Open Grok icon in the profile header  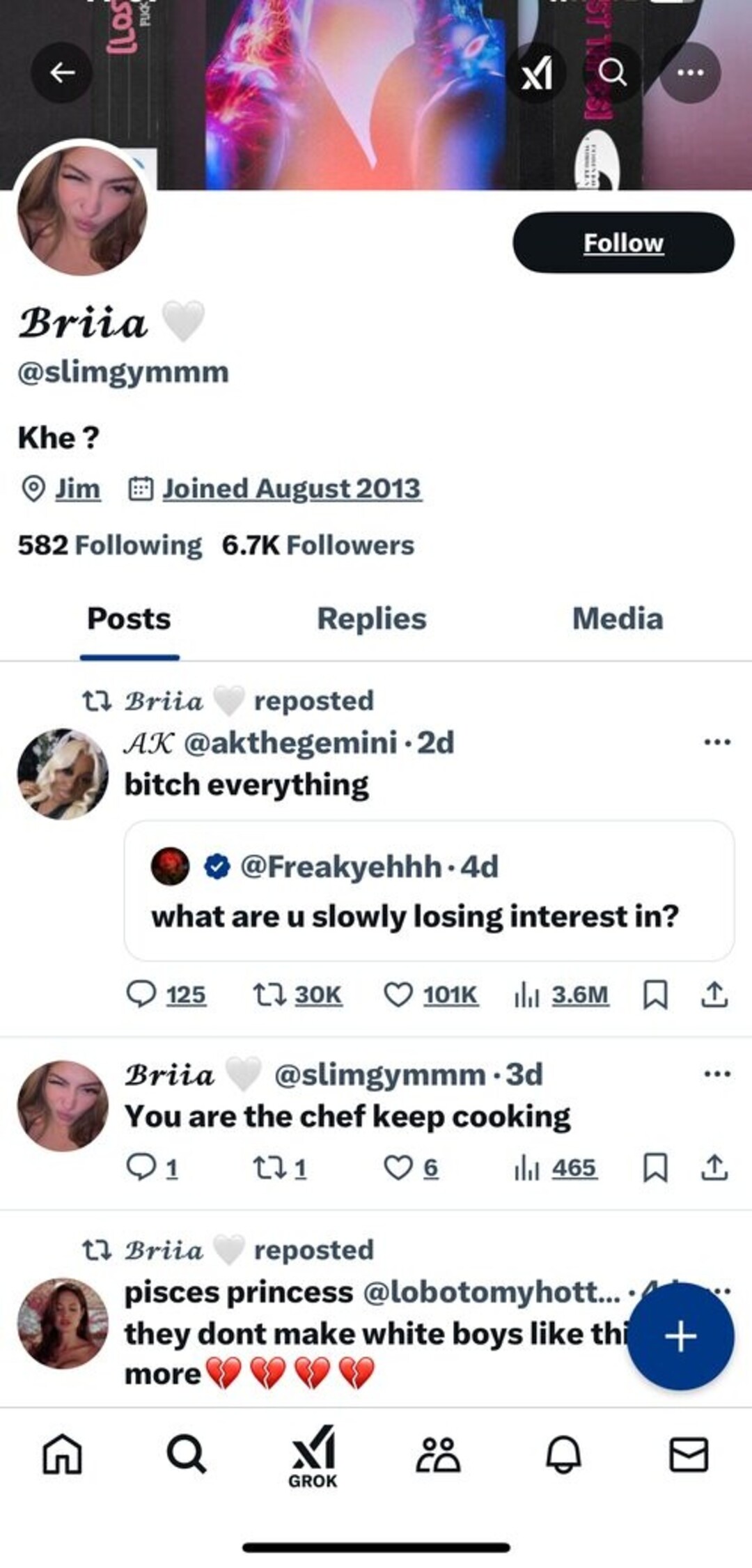pyautogui.click(x=536, y=72)
